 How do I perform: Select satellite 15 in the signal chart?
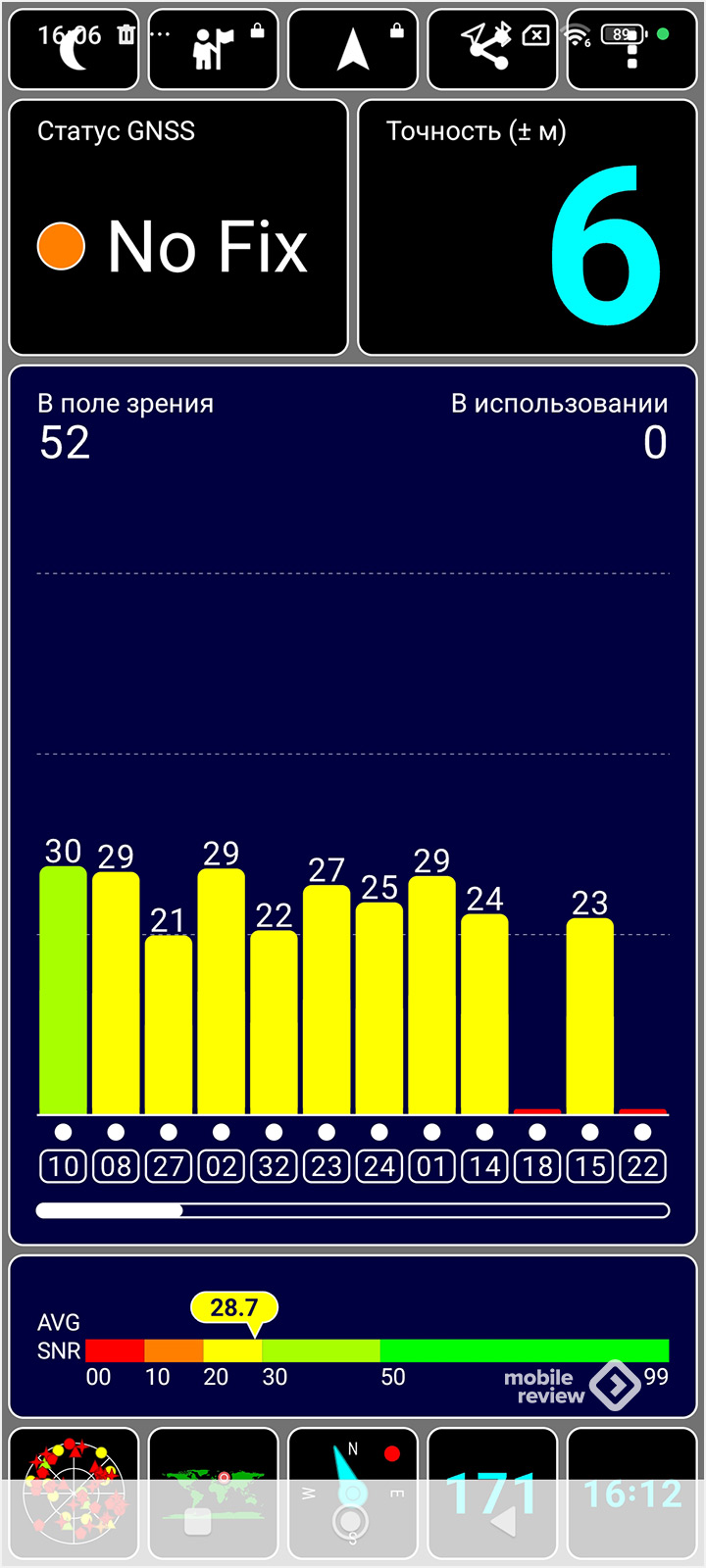point(589,1166)
